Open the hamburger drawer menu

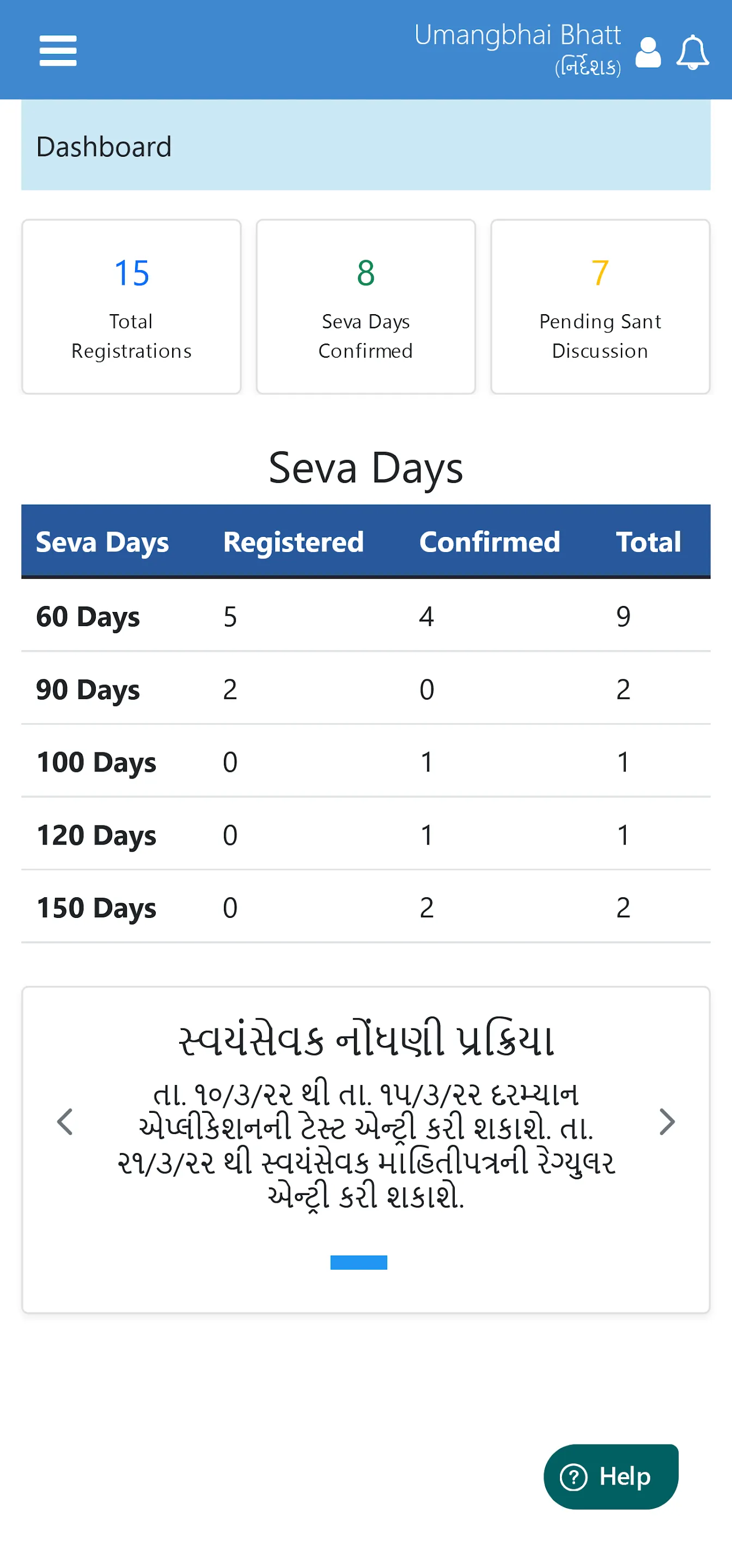(58, 51)
